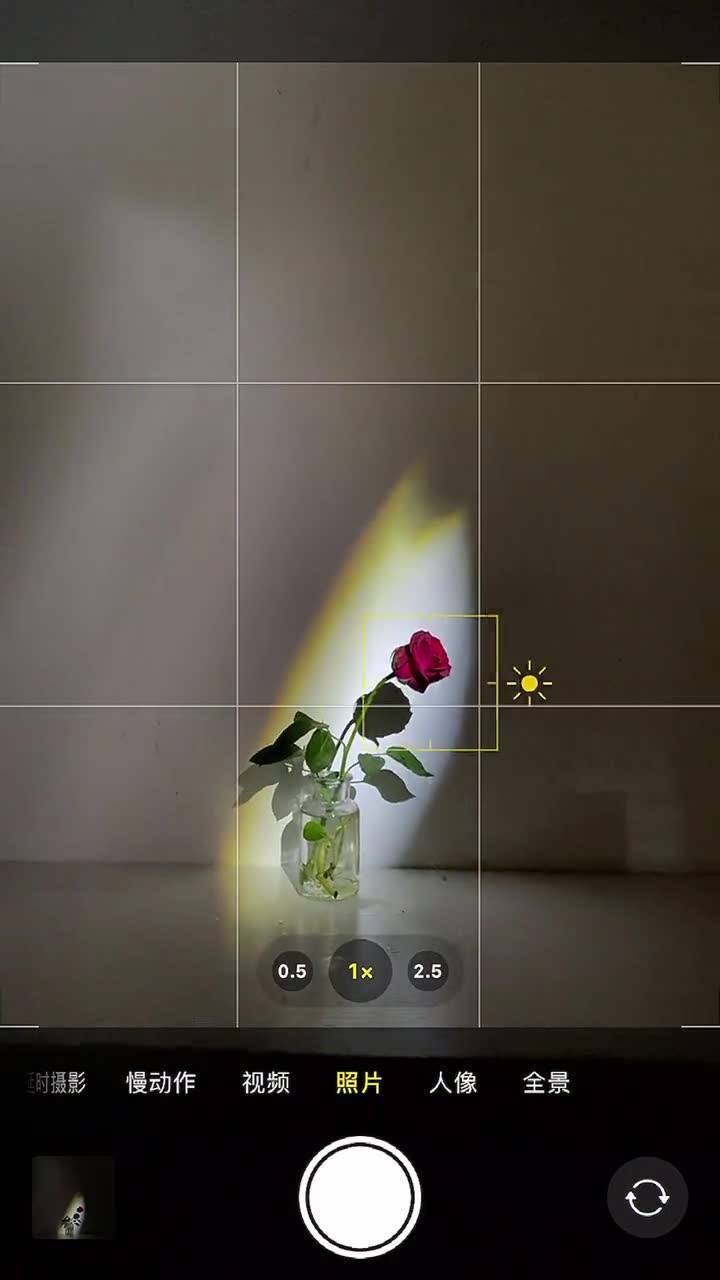
Task: Take a photo with the shutter button
Action: click(360, 1197)
